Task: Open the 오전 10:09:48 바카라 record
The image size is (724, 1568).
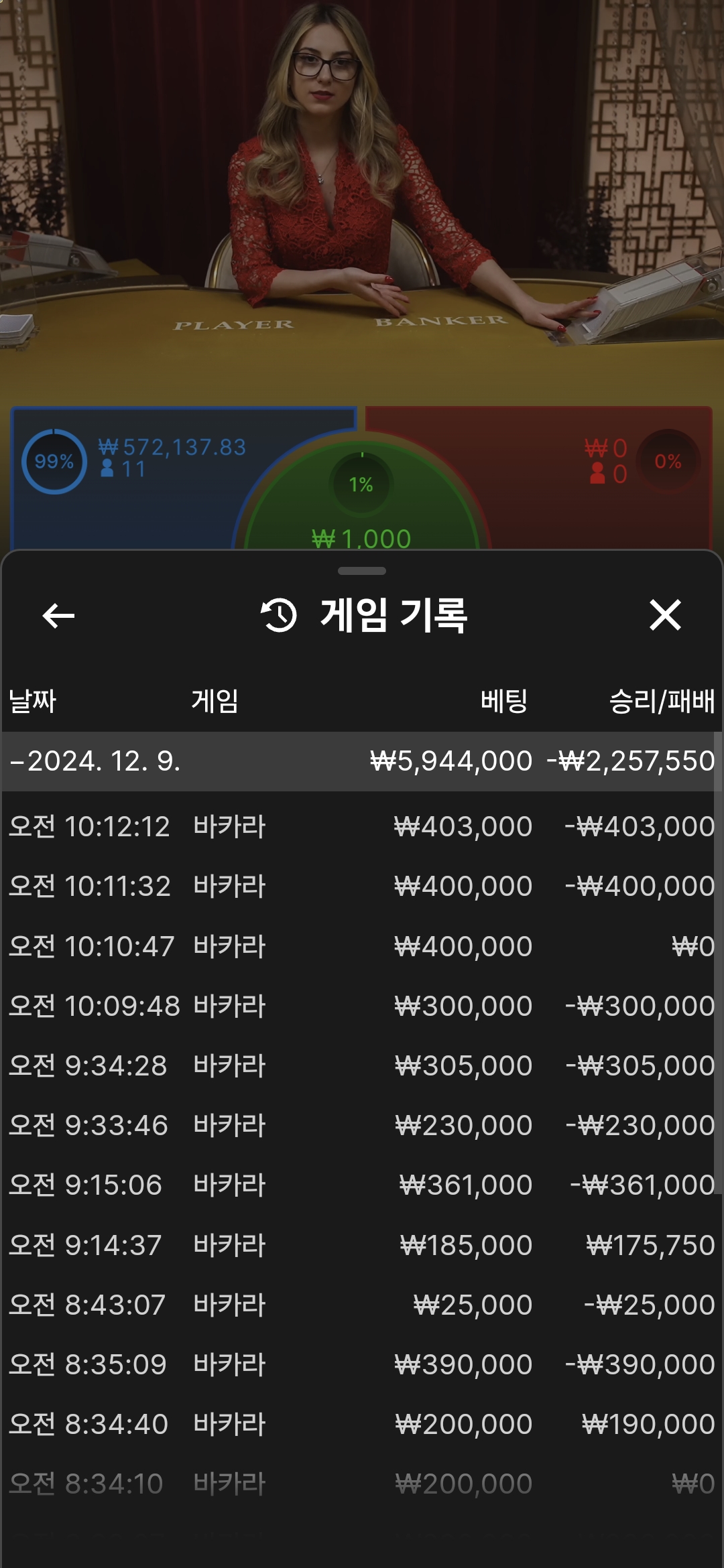Action: pos(361,1006)
